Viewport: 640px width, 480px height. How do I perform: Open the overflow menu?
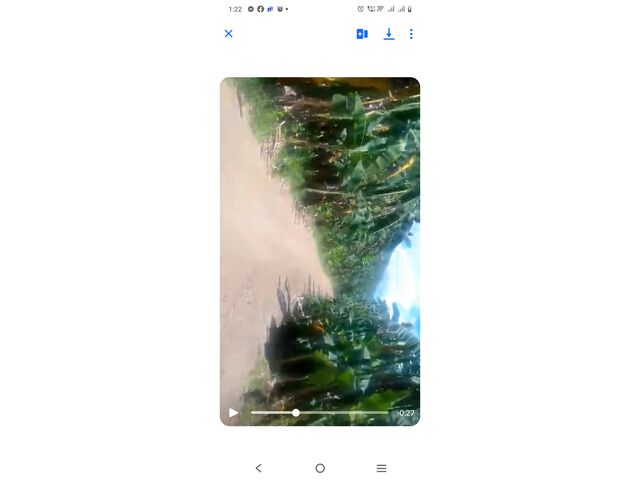coord(411,34)
